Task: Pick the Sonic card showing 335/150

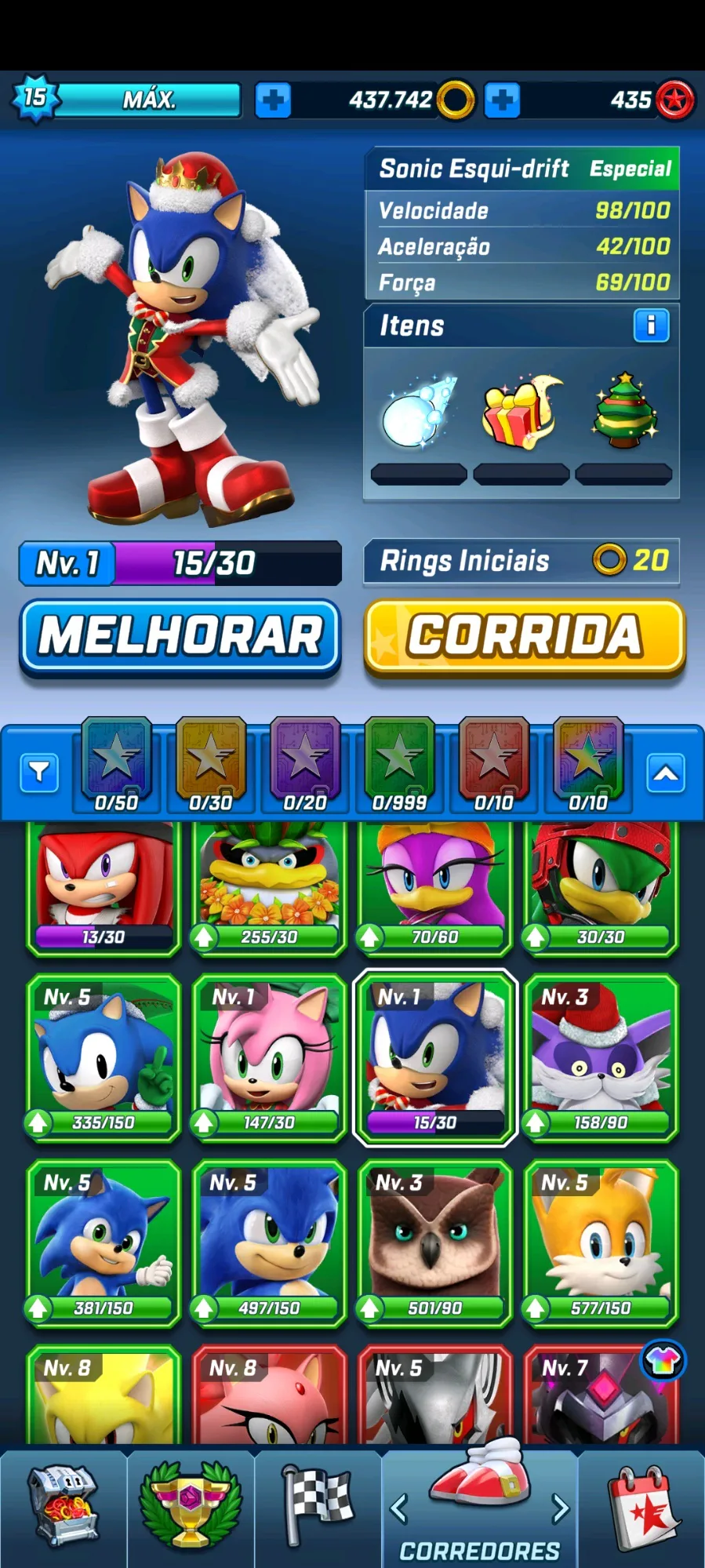Action: 104,1057
